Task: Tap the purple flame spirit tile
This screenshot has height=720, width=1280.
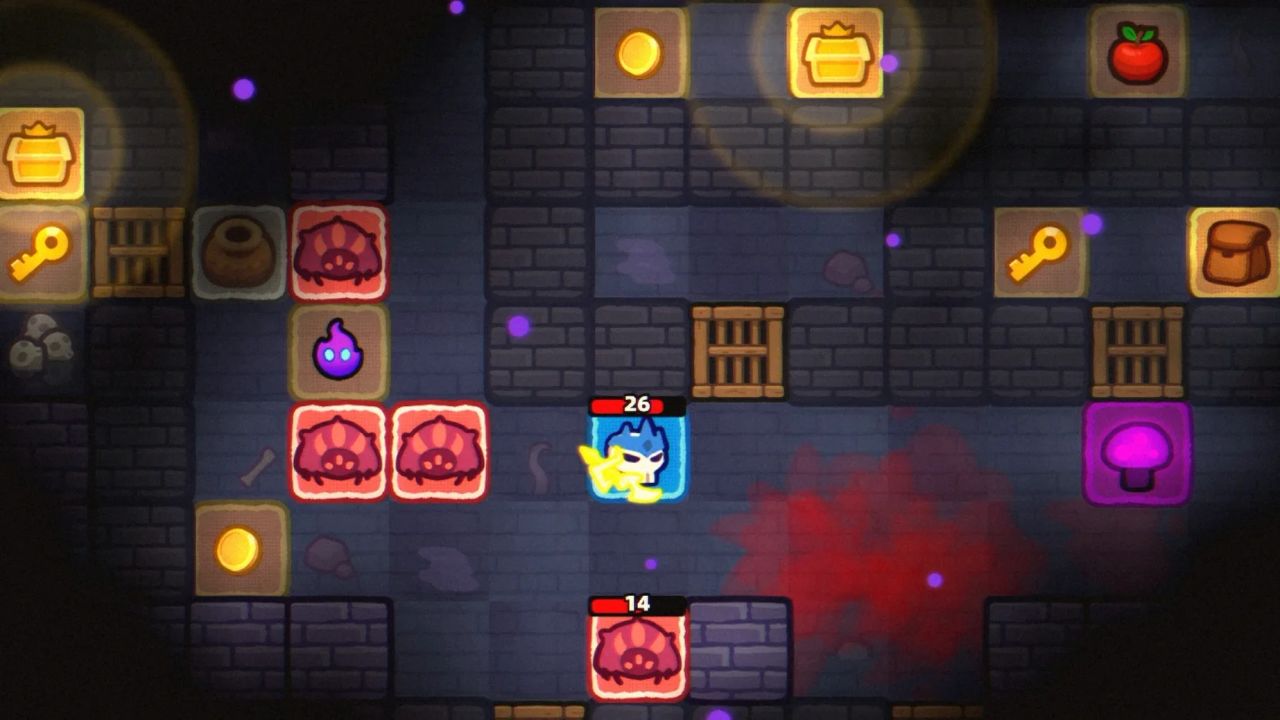Action: 339,353
